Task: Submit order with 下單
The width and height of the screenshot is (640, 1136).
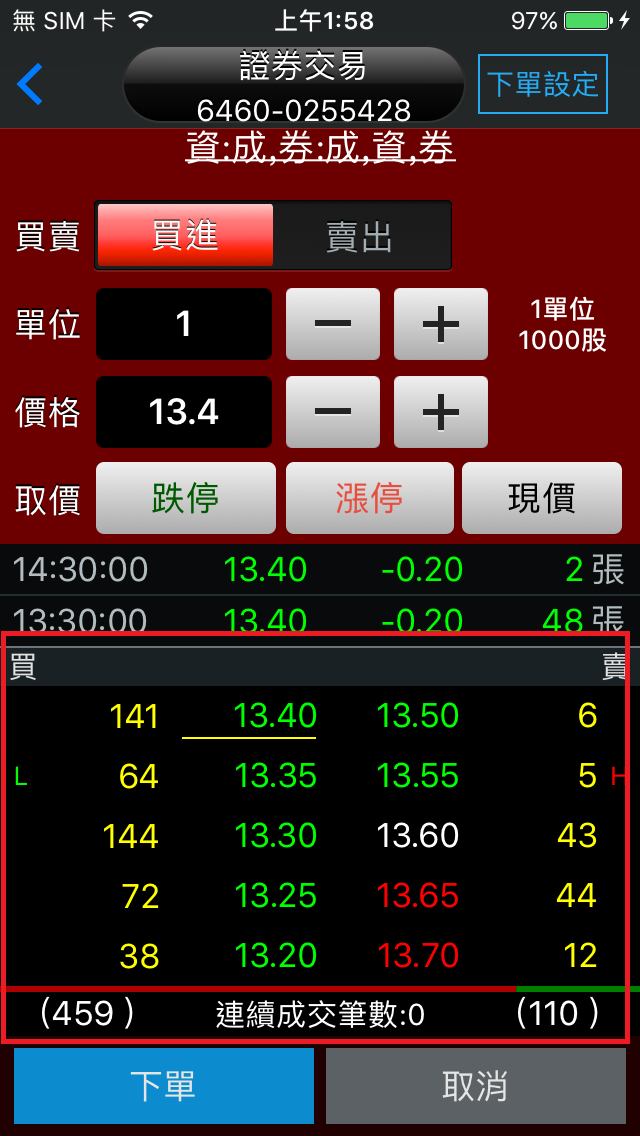Action: tap(164, 1086)
